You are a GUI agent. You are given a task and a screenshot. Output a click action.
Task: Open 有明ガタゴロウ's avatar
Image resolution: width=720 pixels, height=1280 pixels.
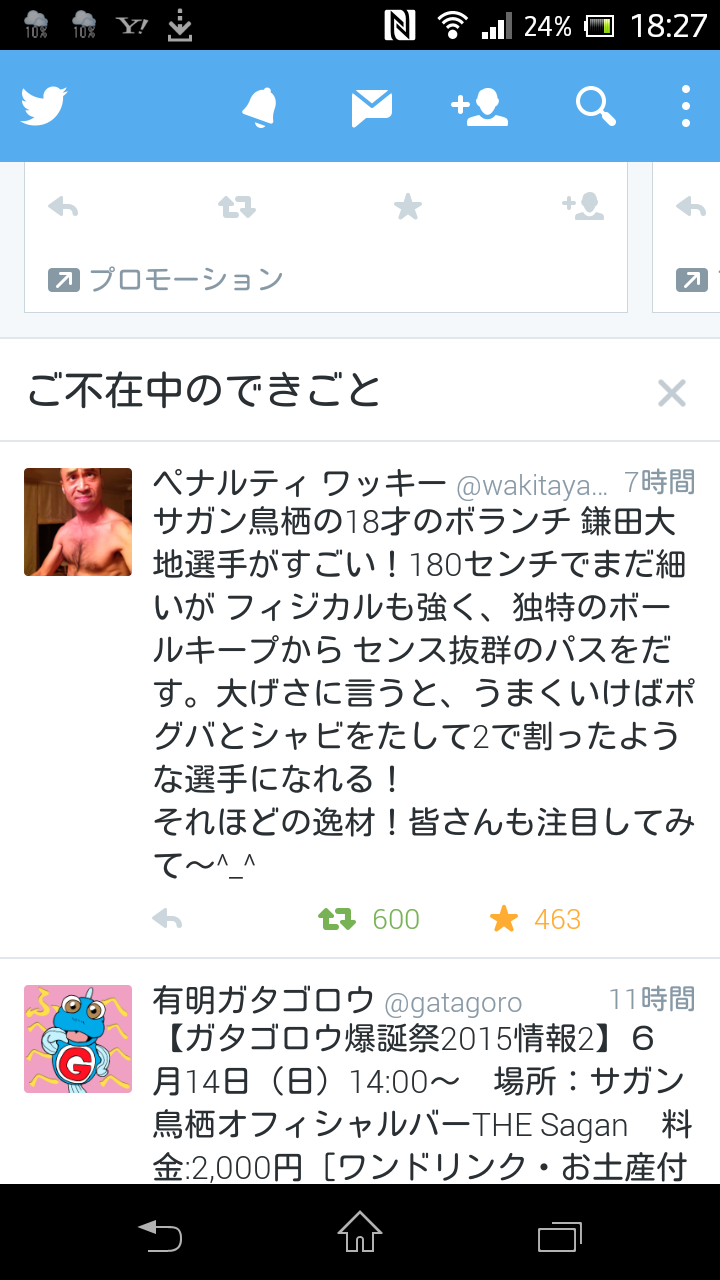click(78, 1039)
